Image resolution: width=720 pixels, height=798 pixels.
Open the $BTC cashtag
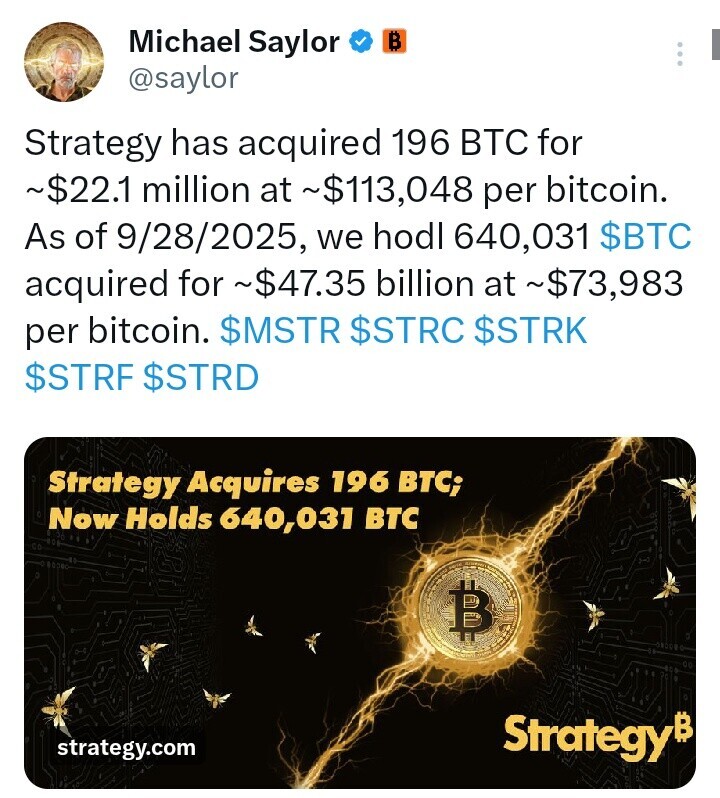point(645,237)
